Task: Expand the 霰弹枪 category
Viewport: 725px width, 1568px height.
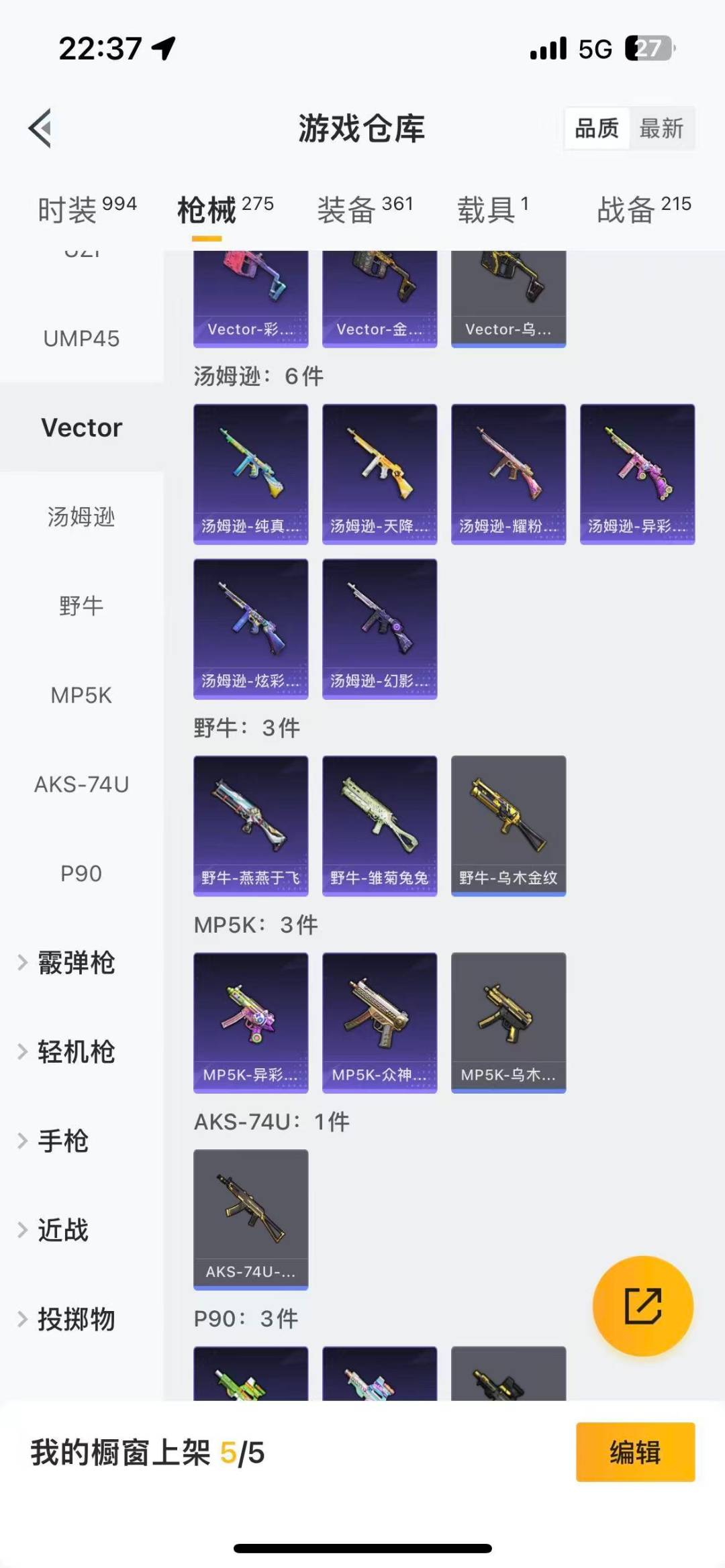Action: (x=75, y=963)
